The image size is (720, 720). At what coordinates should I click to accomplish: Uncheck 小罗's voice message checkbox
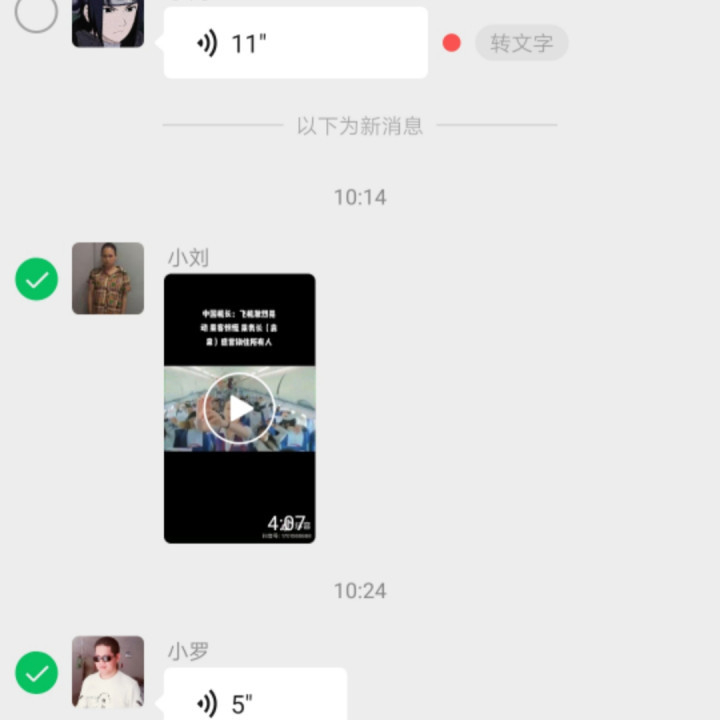point(36,673)
